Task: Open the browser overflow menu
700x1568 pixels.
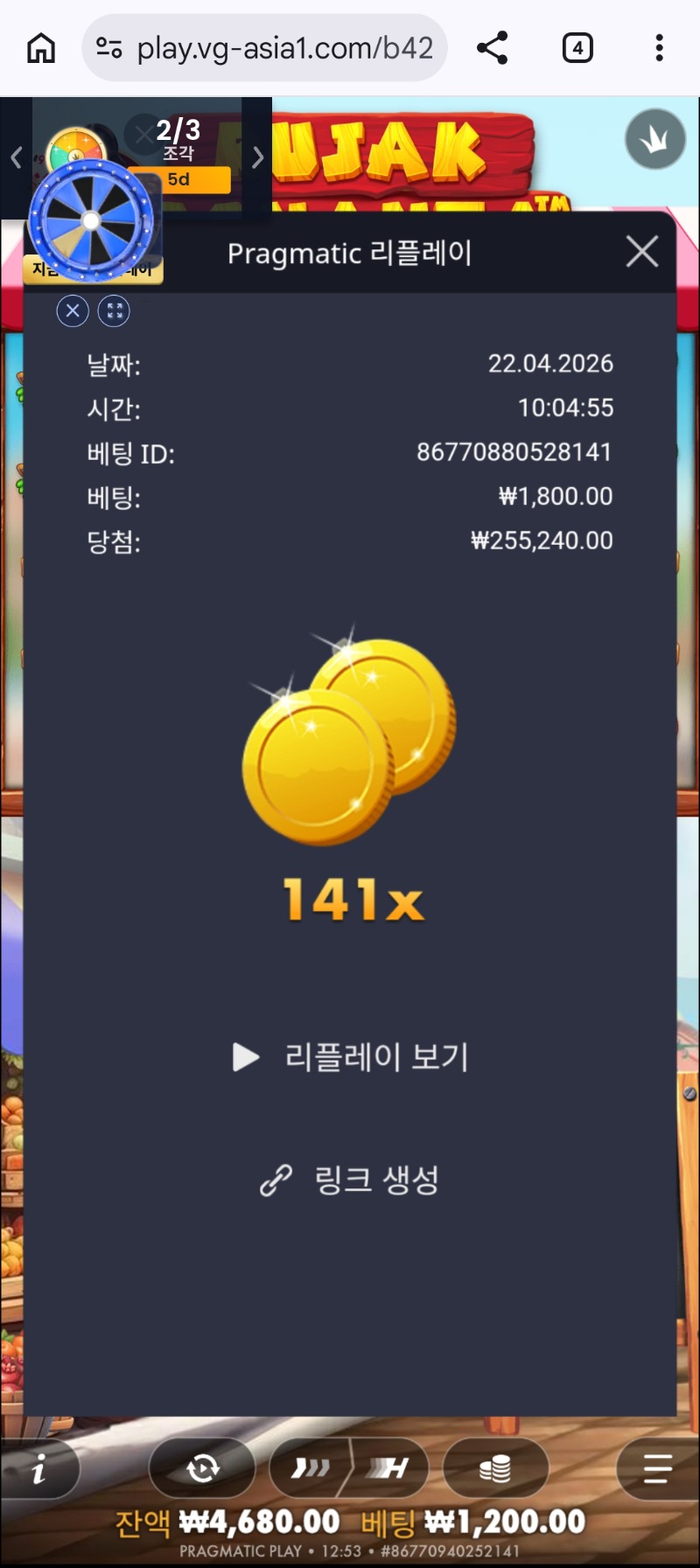Action: coord(659,48)
